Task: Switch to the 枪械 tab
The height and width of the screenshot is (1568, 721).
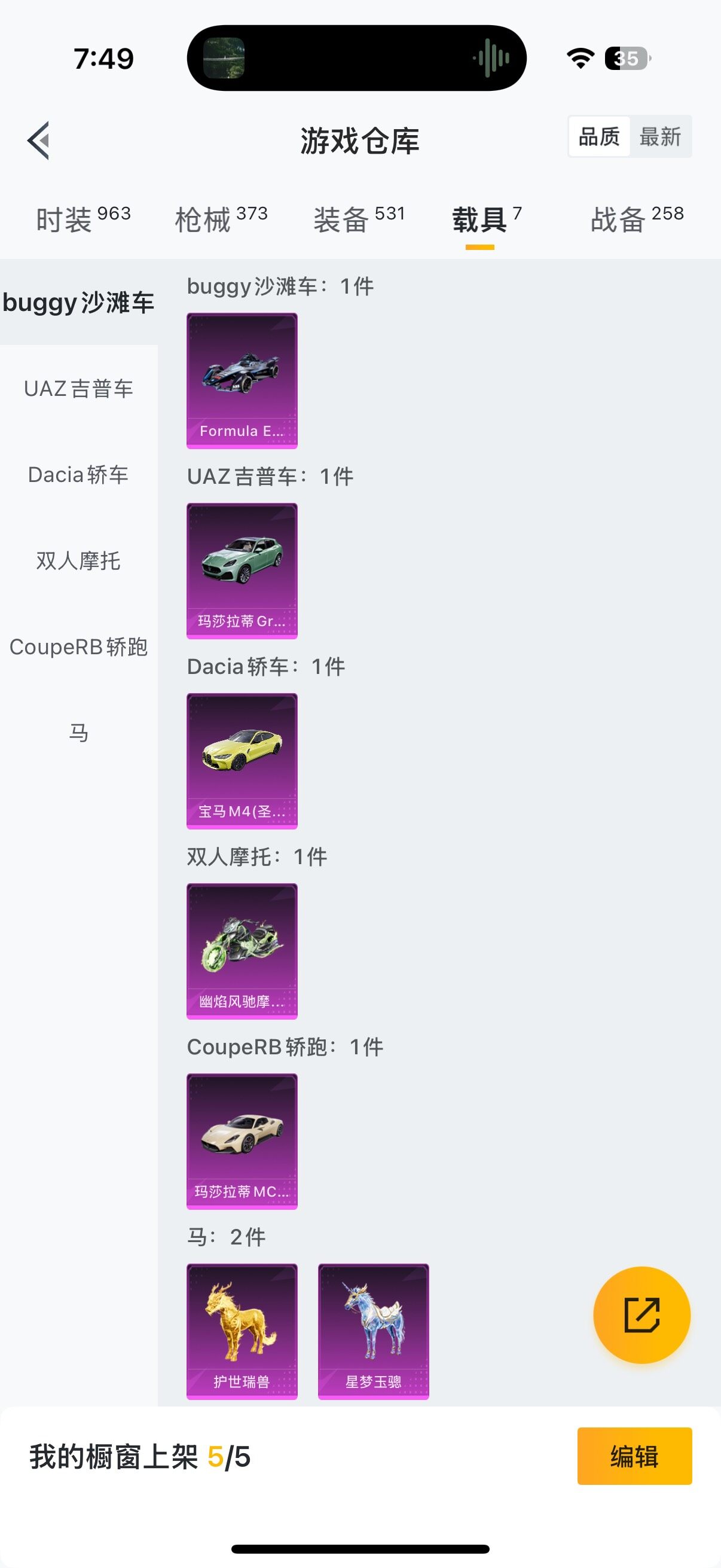Action: (221, 219)
